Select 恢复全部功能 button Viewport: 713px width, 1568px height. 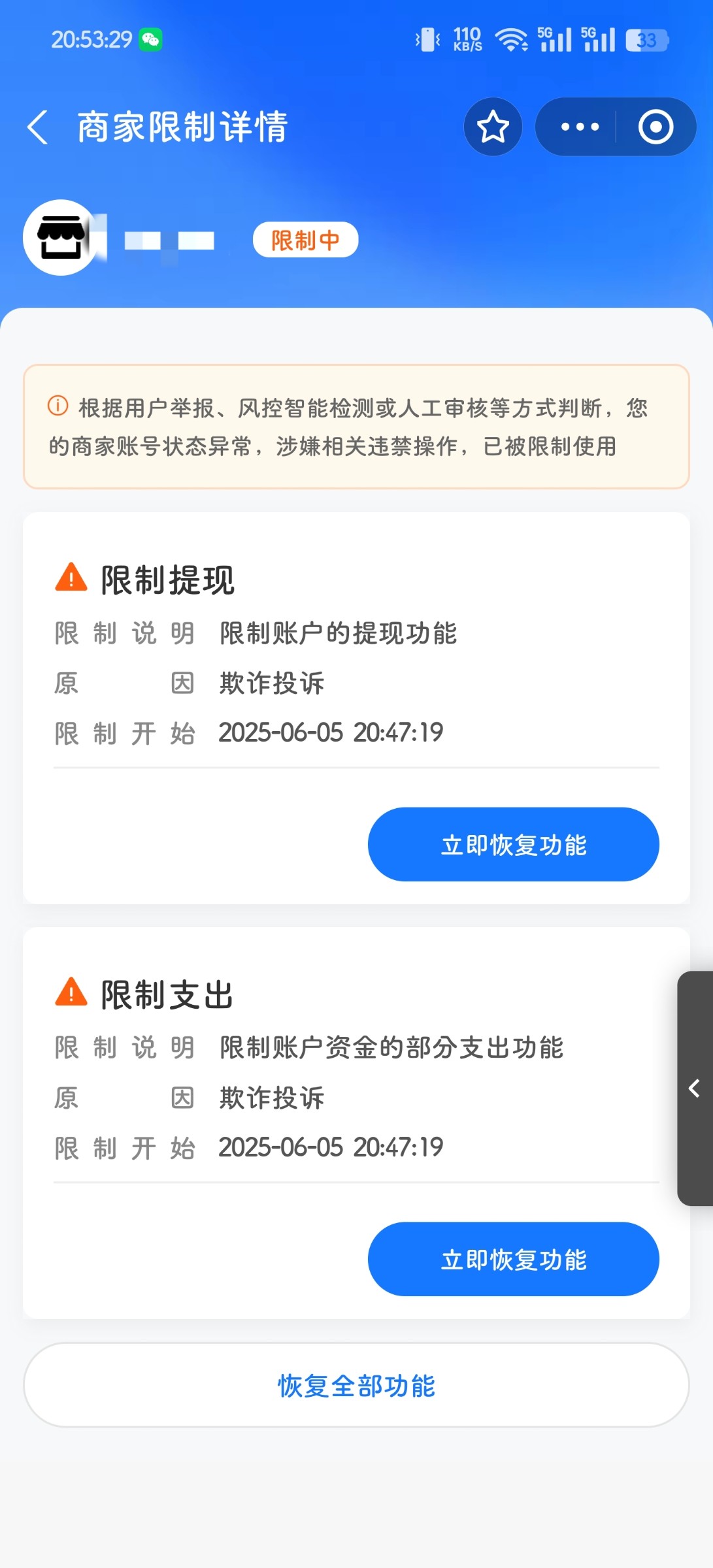(x=356, y=1385)
